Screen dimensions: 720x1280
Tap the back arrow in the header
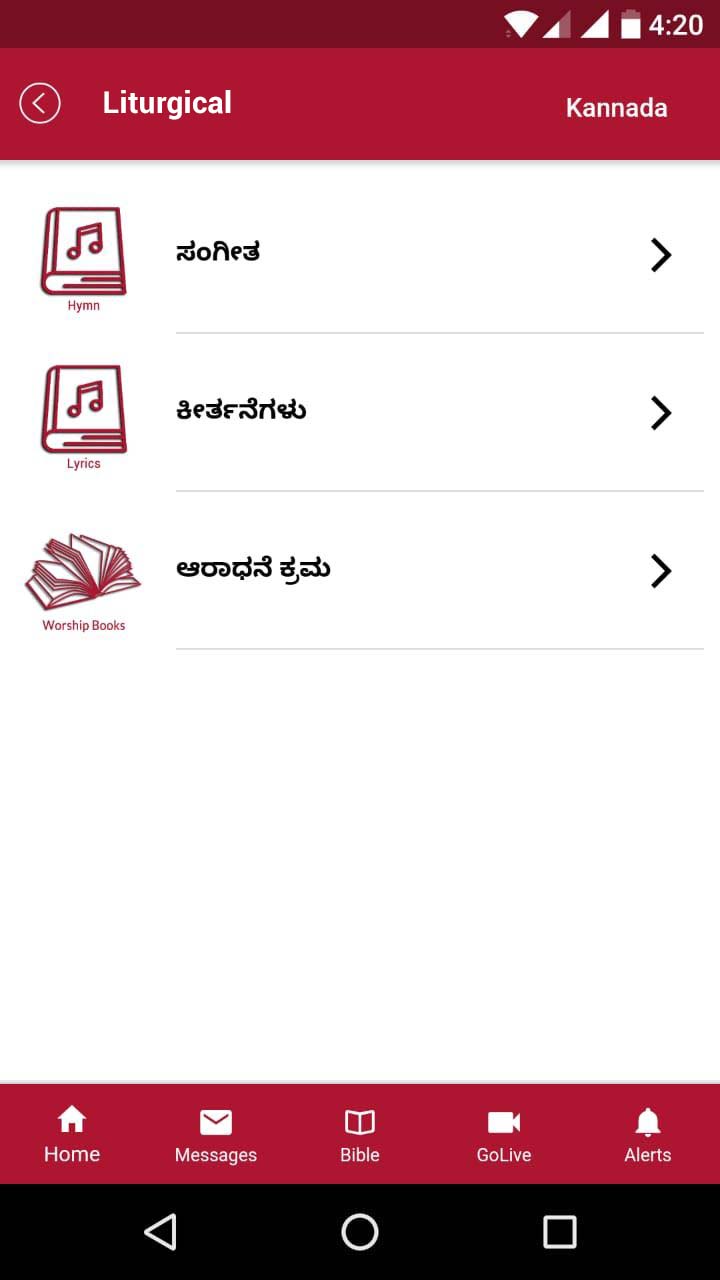[x=40, y=102]
